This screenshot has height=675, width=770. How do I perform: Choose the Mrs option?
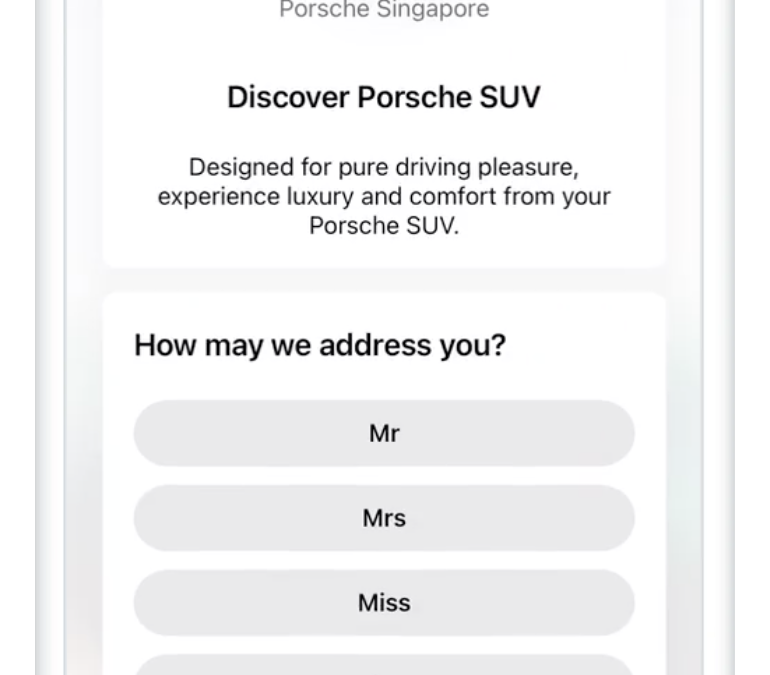(384, 519)
